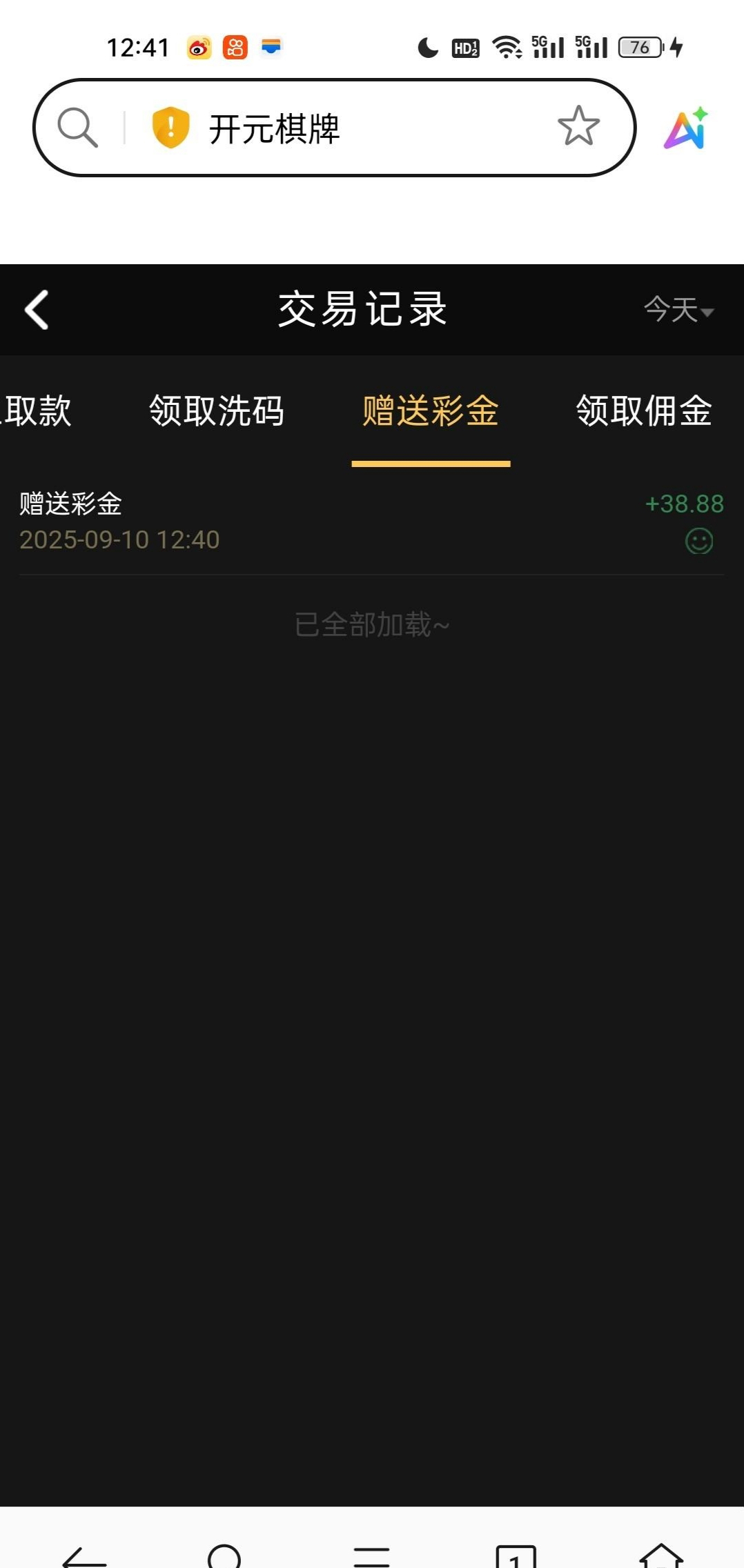Go to the browser home page
Screen dimensions: 744x1568
[660, 1556]
